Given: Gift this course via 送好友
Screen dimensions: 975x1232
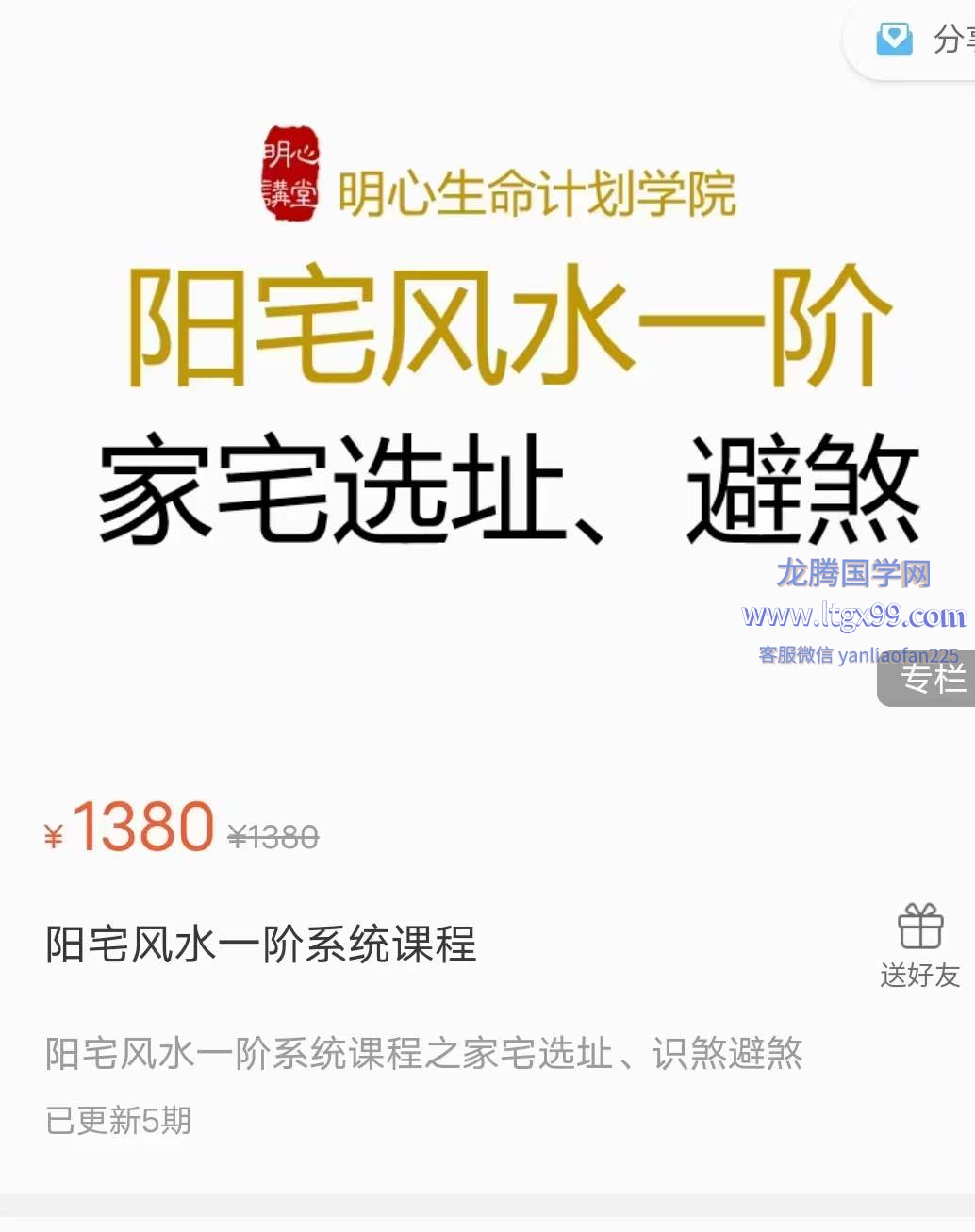Looking at the screenshot, I should [x=919, y=944].
